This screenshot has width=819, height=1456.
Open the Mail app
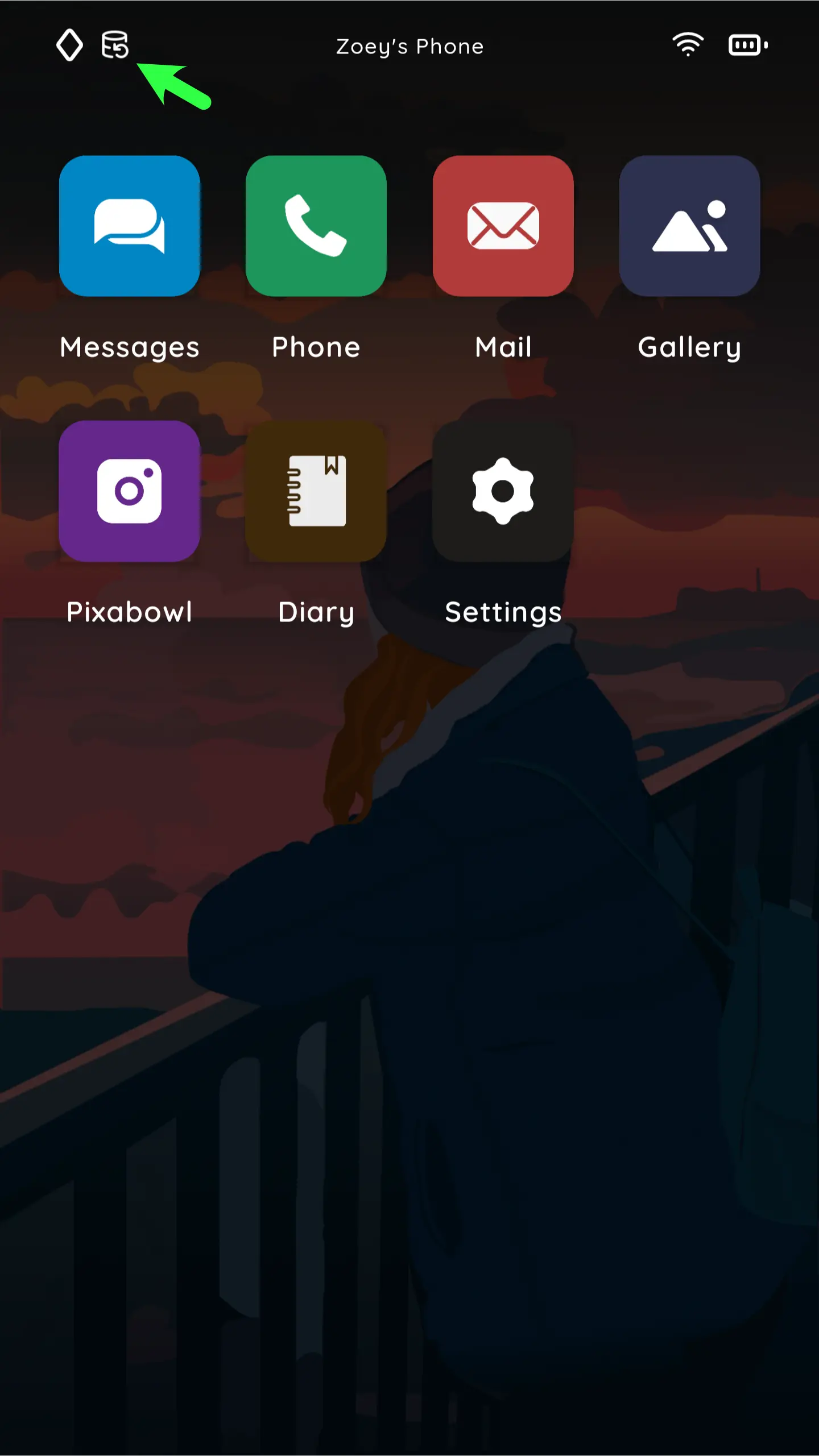coord(503,226)
